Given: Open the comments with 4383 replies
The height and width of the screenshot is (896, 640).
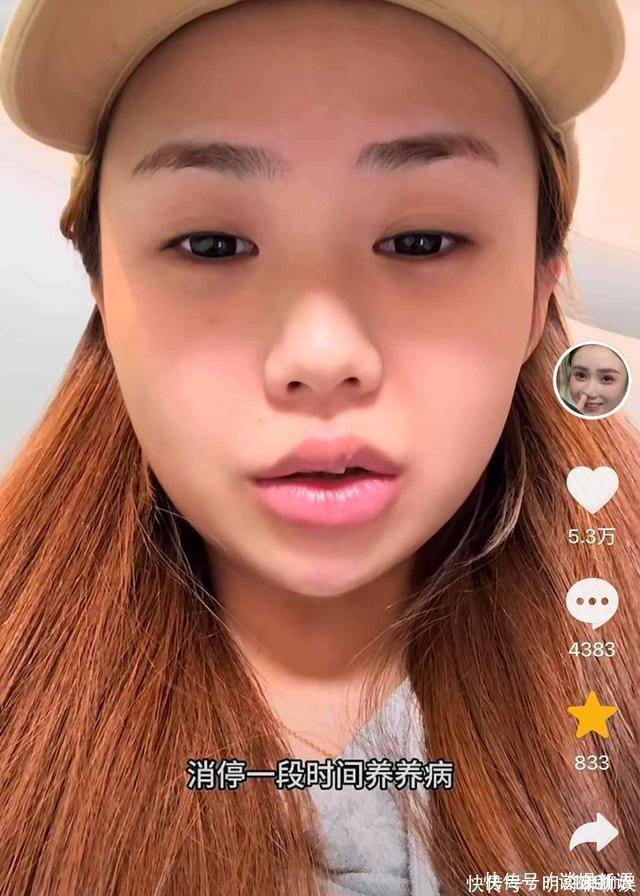Looking at the screenshot, I should click(592, 604).
